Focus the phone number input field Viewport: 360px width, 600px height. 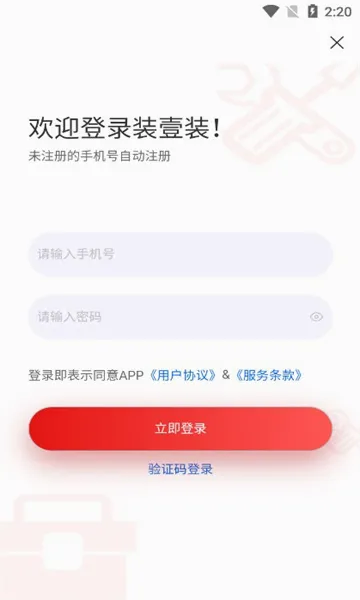click(x=180, y=254)
